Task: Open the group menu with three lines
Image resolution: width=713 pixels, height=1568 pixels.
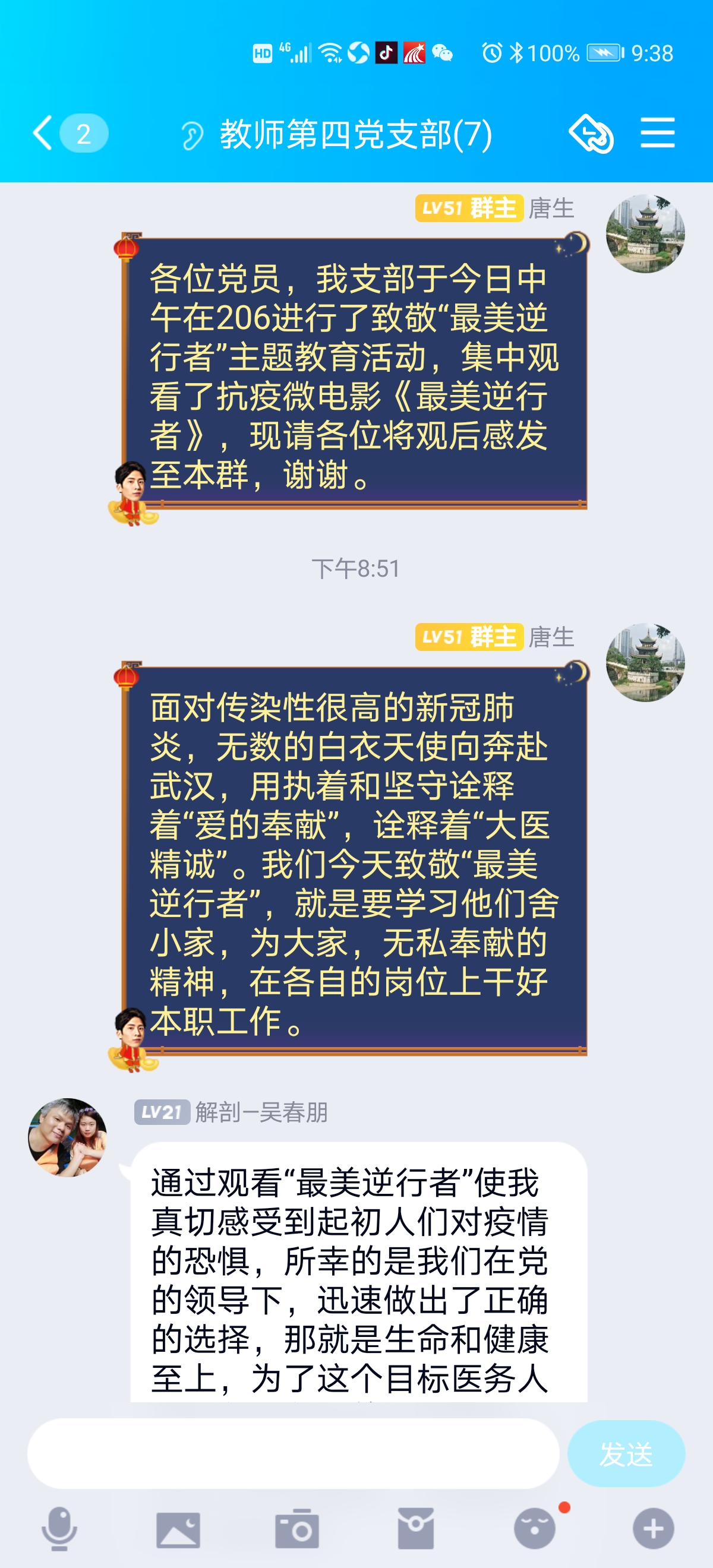Action: [657, 133]
